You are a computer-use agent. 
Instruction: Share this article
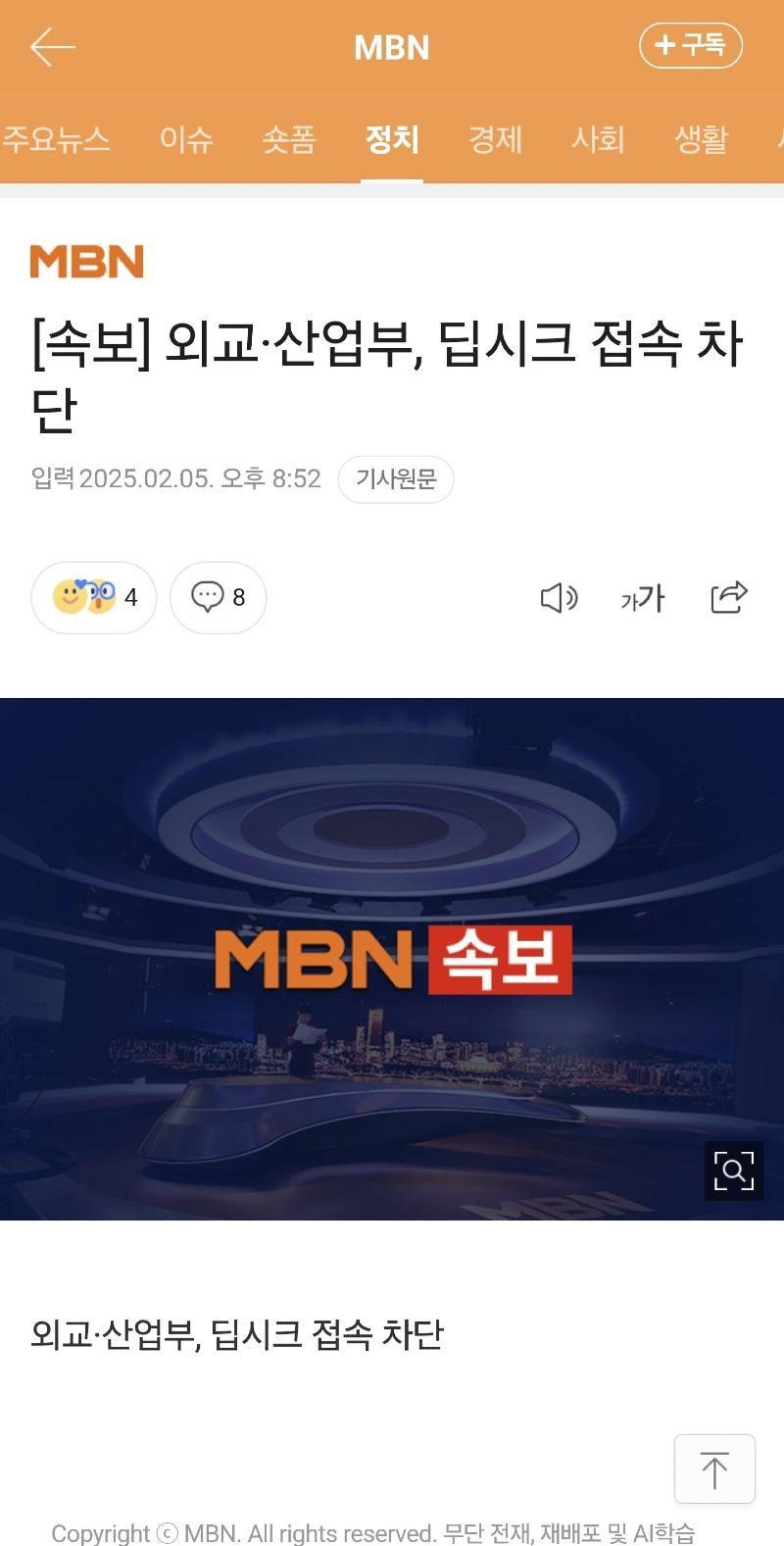pyautogui.click(x=728, y=597)
